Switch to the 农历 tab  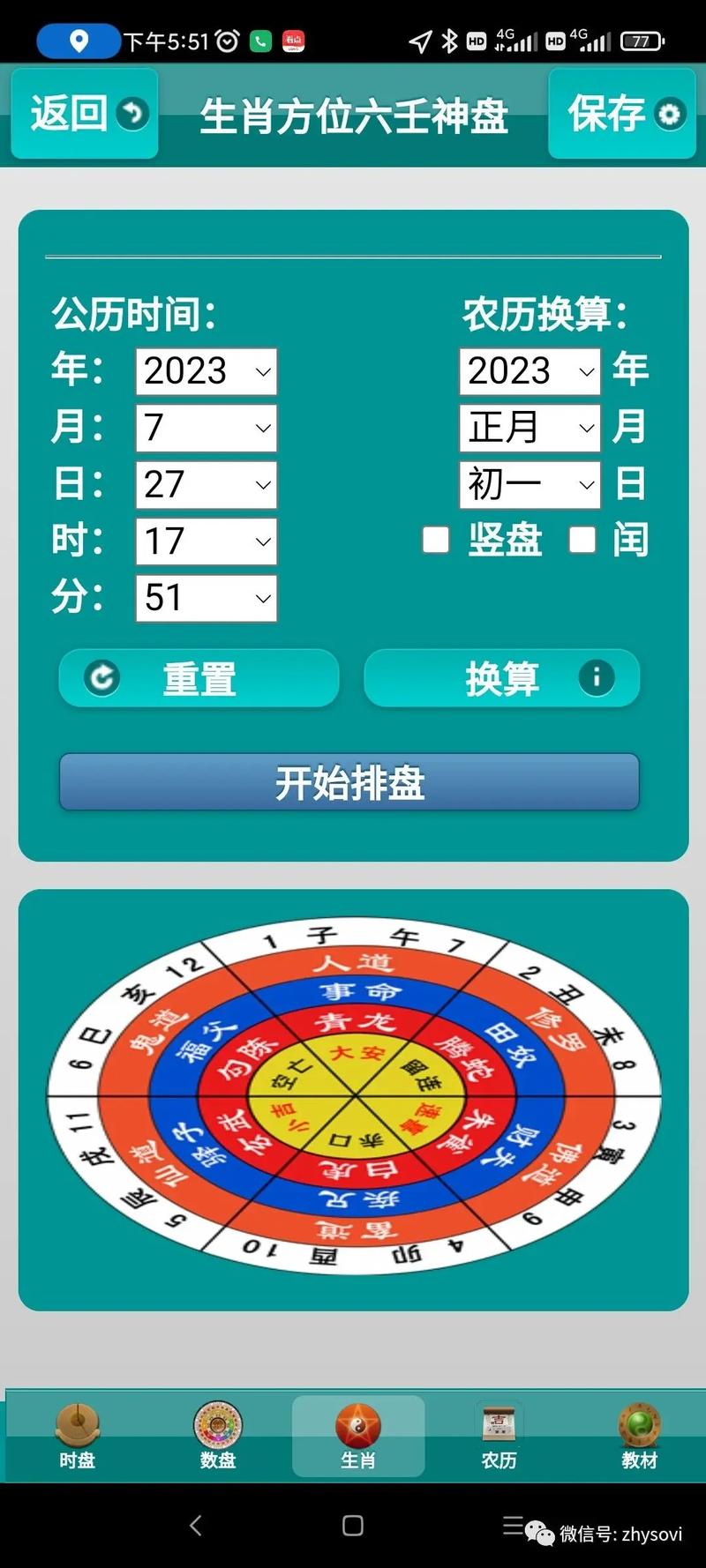click(x=498, y=1437)
